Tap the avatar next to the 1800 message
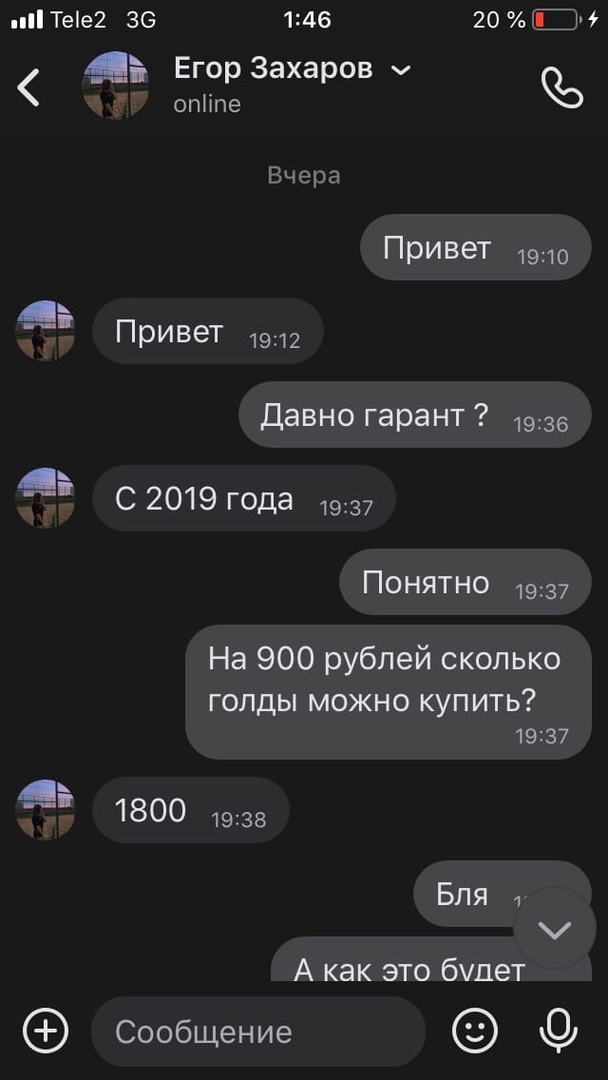Screen dimensions: 608x1080 pos(45,809)
